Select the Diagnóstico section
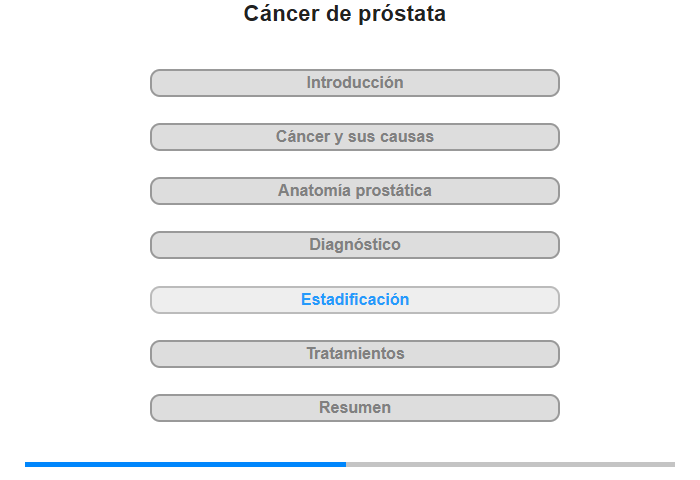The image size is (700, 480). [x=355, y=245]
